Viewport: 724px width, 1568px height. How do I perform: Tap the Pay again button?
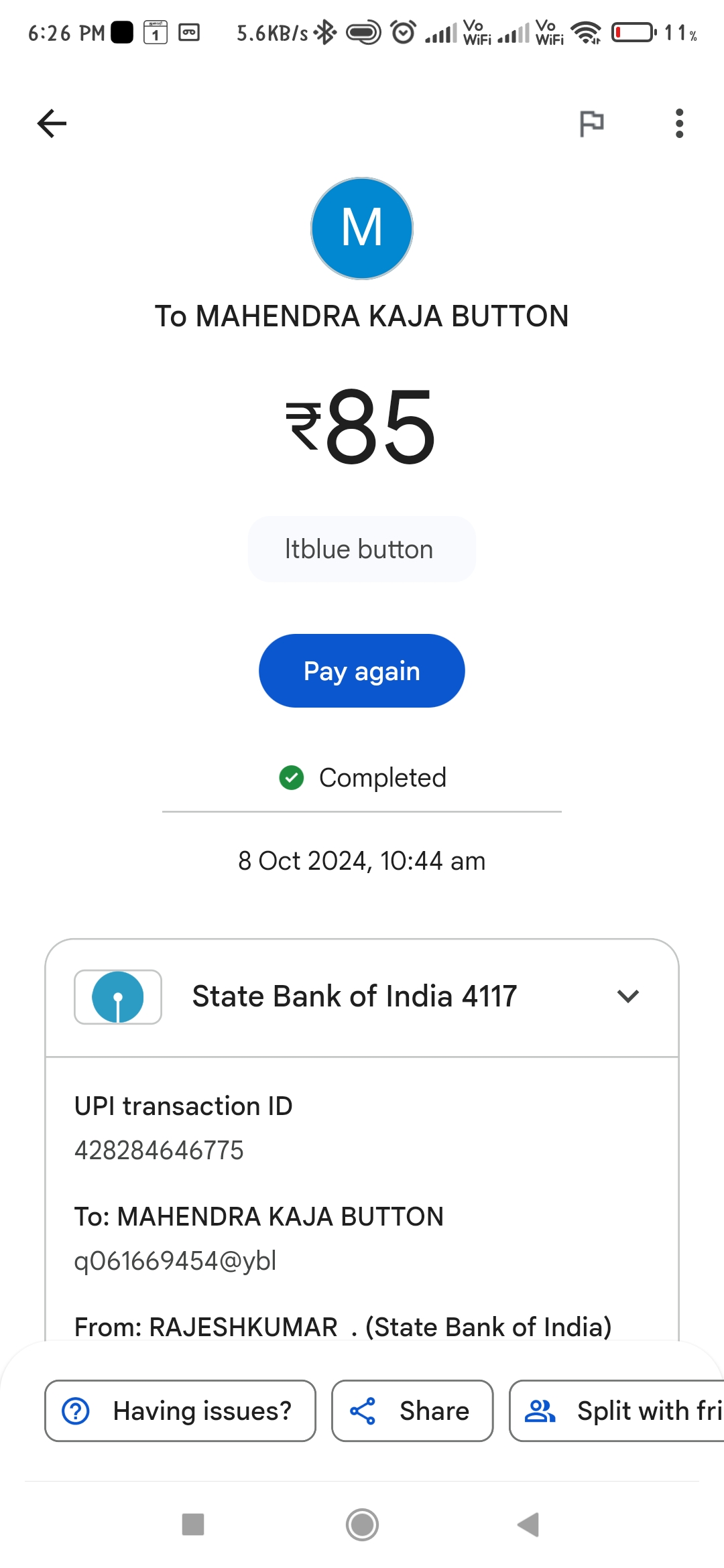[362, 671]
